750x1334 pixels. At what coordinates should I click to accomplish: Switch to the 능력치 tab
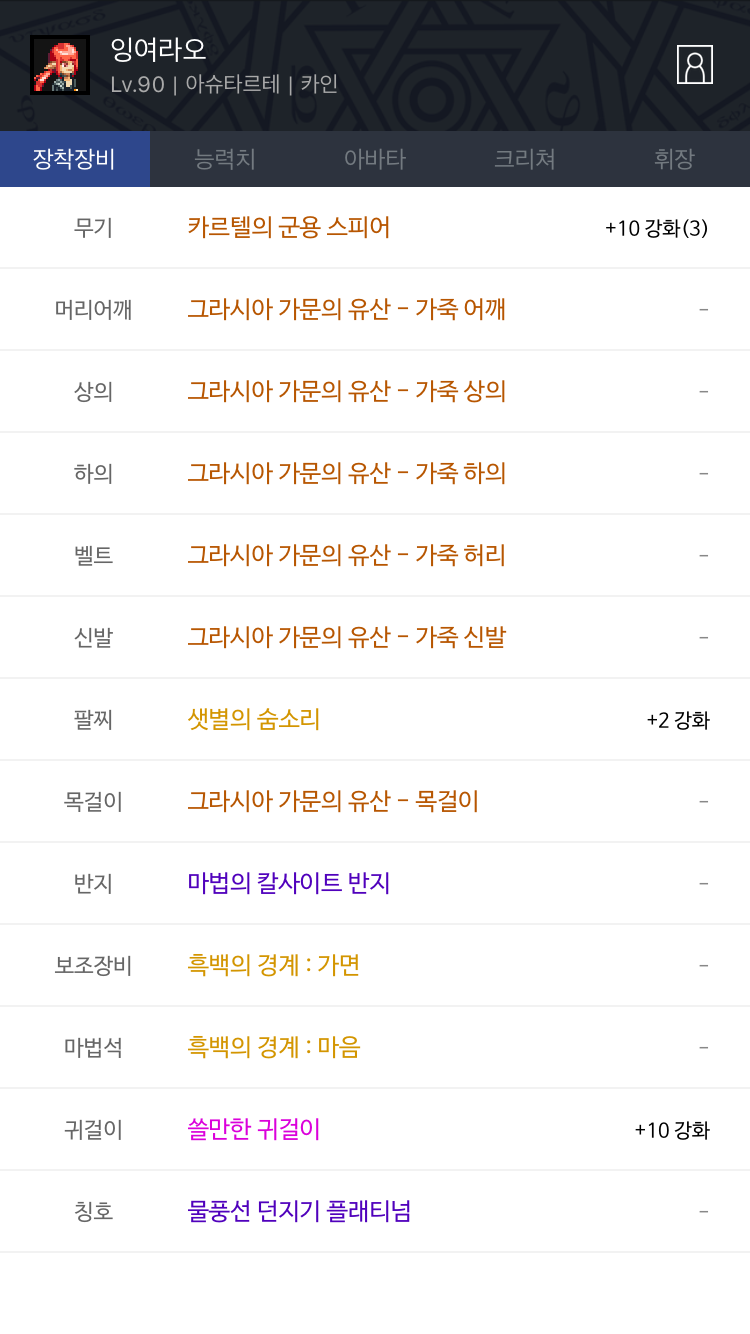point(225,159)
